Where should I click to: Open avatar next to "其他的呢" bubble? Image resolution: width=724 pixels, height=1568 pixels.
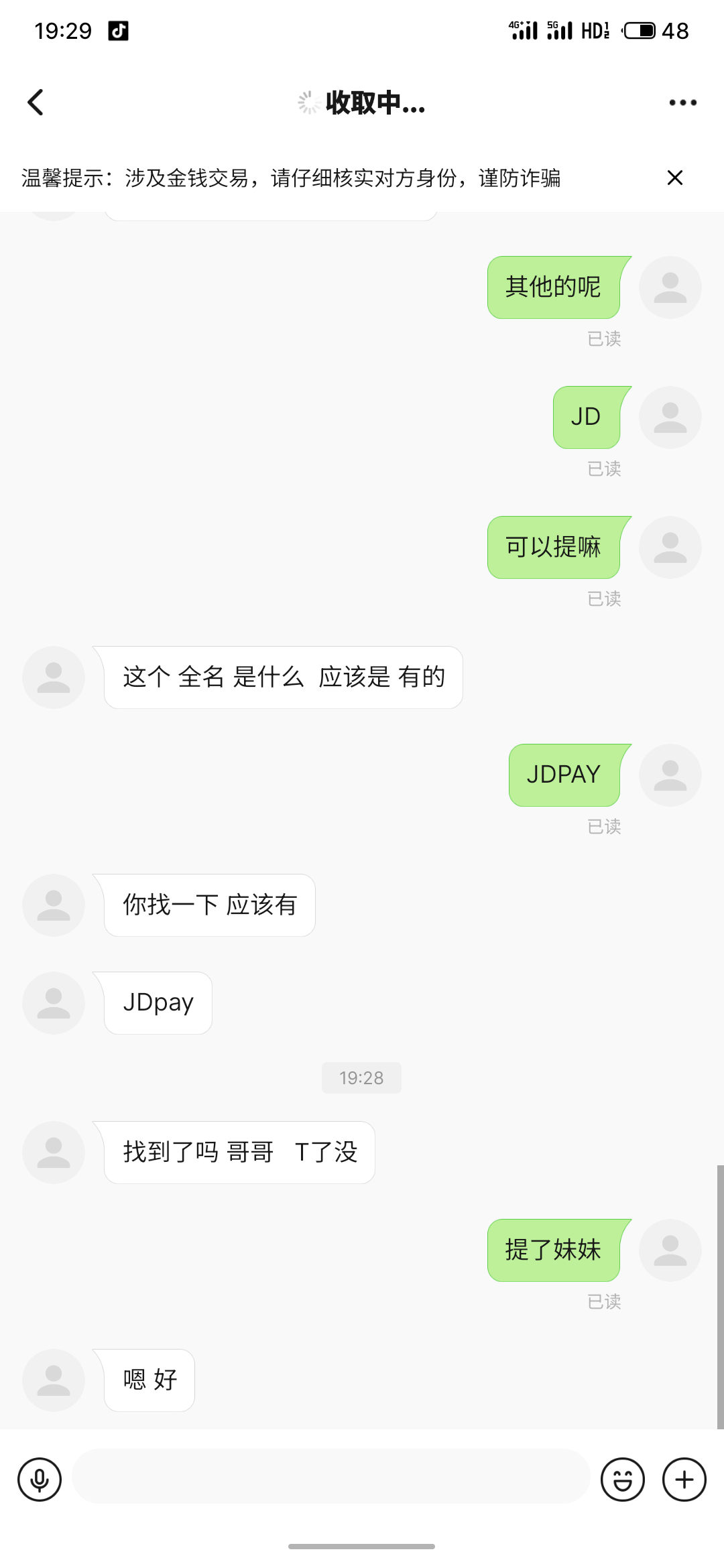tap(670, 287)
